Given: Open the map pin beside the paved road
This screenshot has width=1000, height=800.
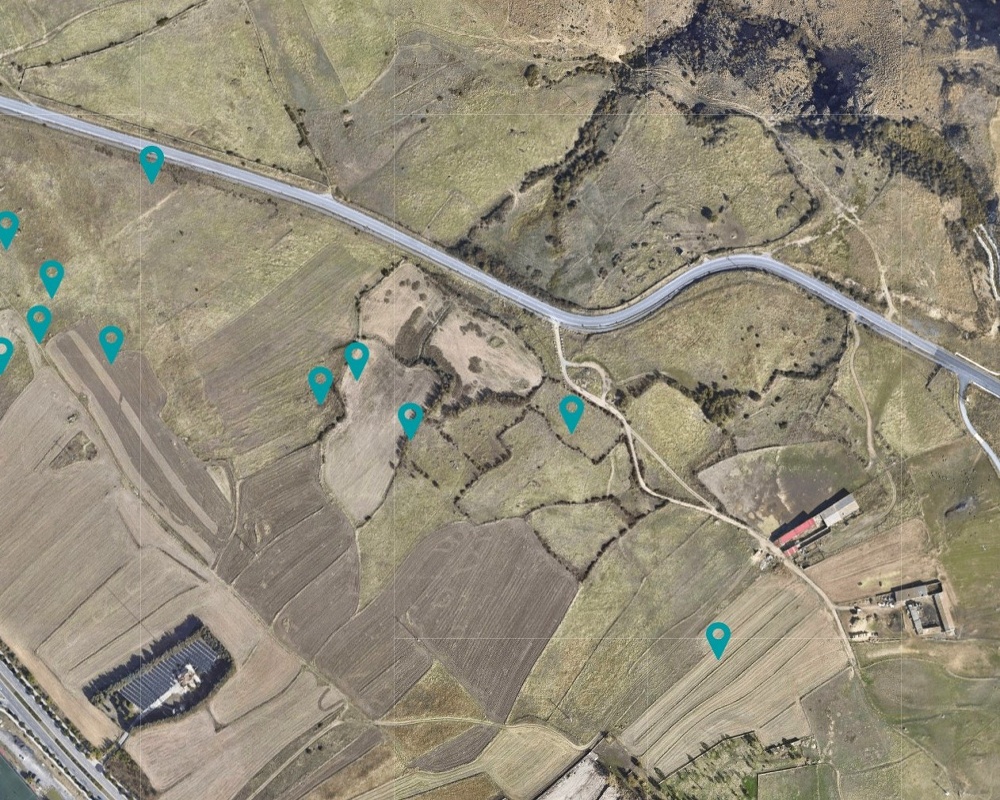Looking at the screenshot, I should point(151,162).
